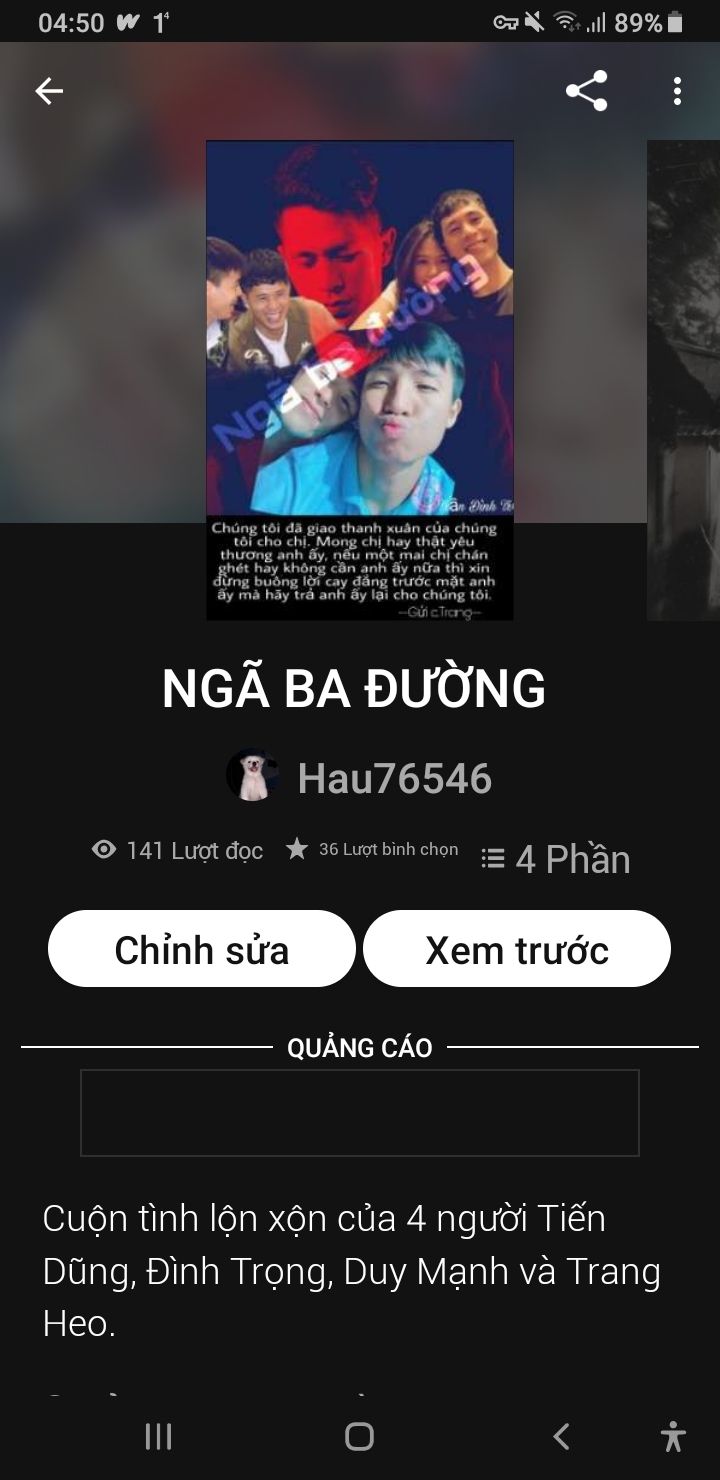This screenshot has width=720, height=1480.
Task: Open the three-dot overflow menu
Action: click(677, 92)
